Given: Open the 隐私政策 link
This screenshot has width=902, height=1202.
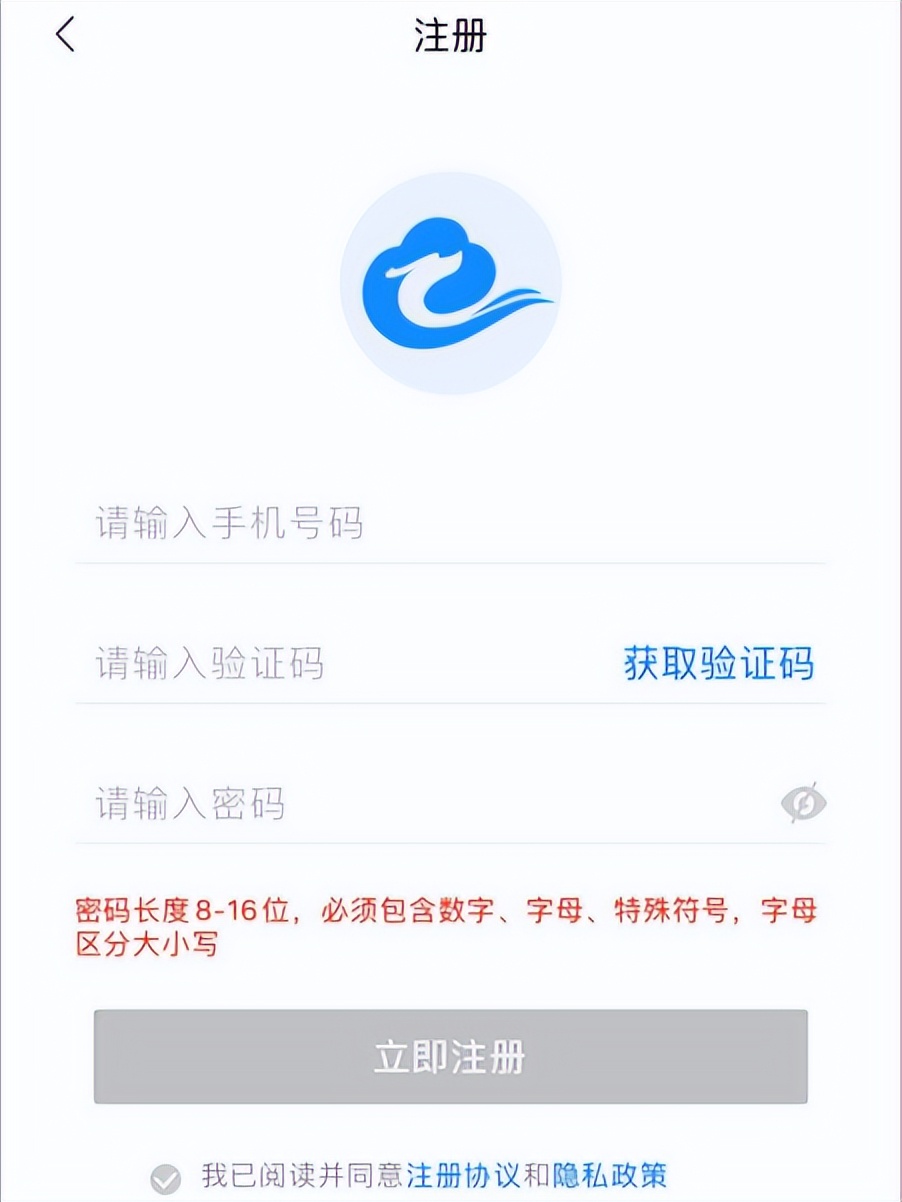Looking at the screenshot, I should (x=609, y=1176).
